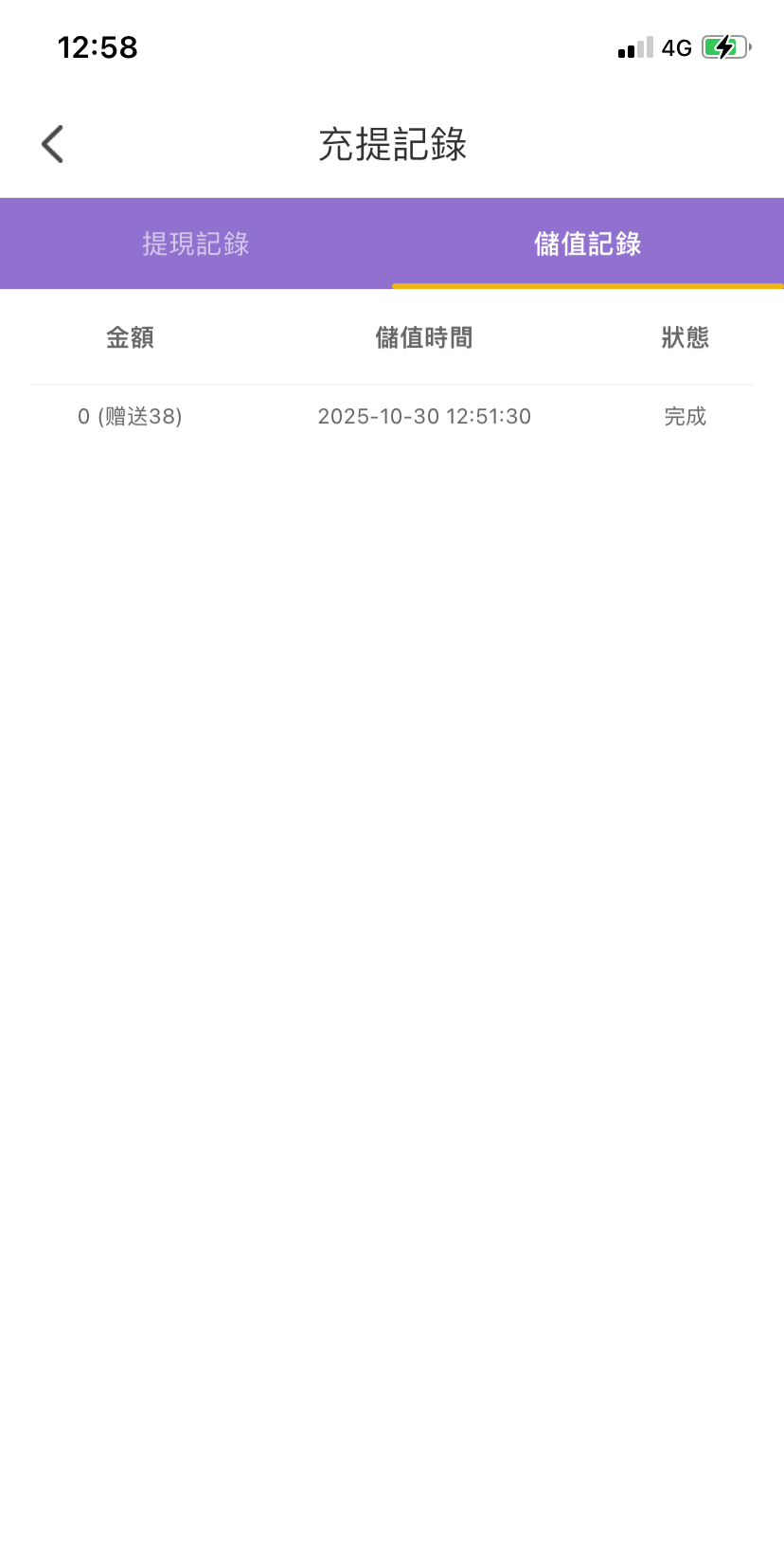
Task: Go back from 充提記錄 page
Action: (53, 144)
